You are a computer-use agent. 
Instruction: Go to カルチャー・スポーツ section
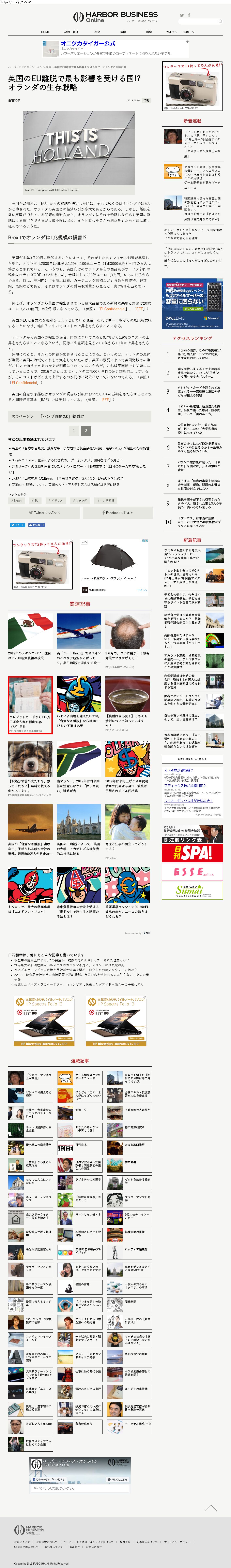(x=181, y=32)
